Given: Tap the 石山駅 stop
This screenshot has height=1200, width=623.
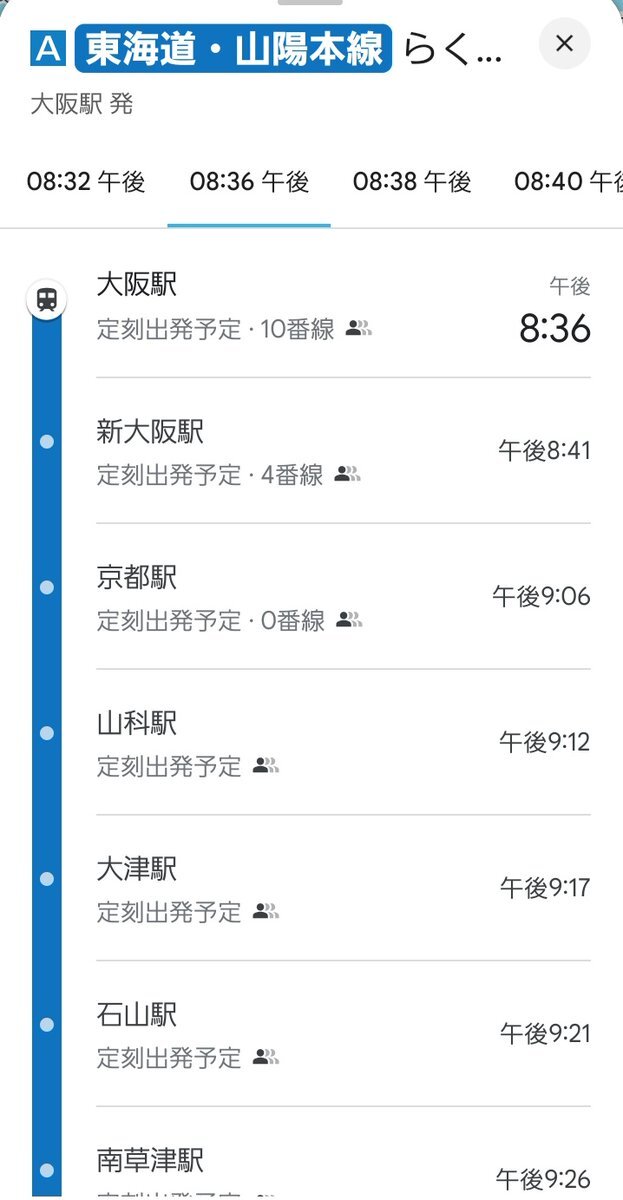Looking at the screenshot, I should pos(340,1034).
